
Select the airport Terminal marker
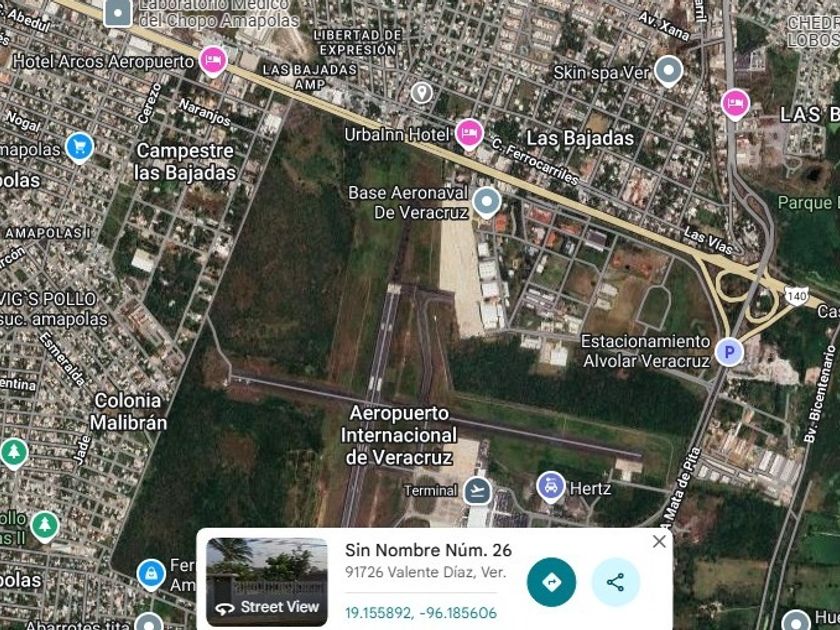click(x=477, y=490)
